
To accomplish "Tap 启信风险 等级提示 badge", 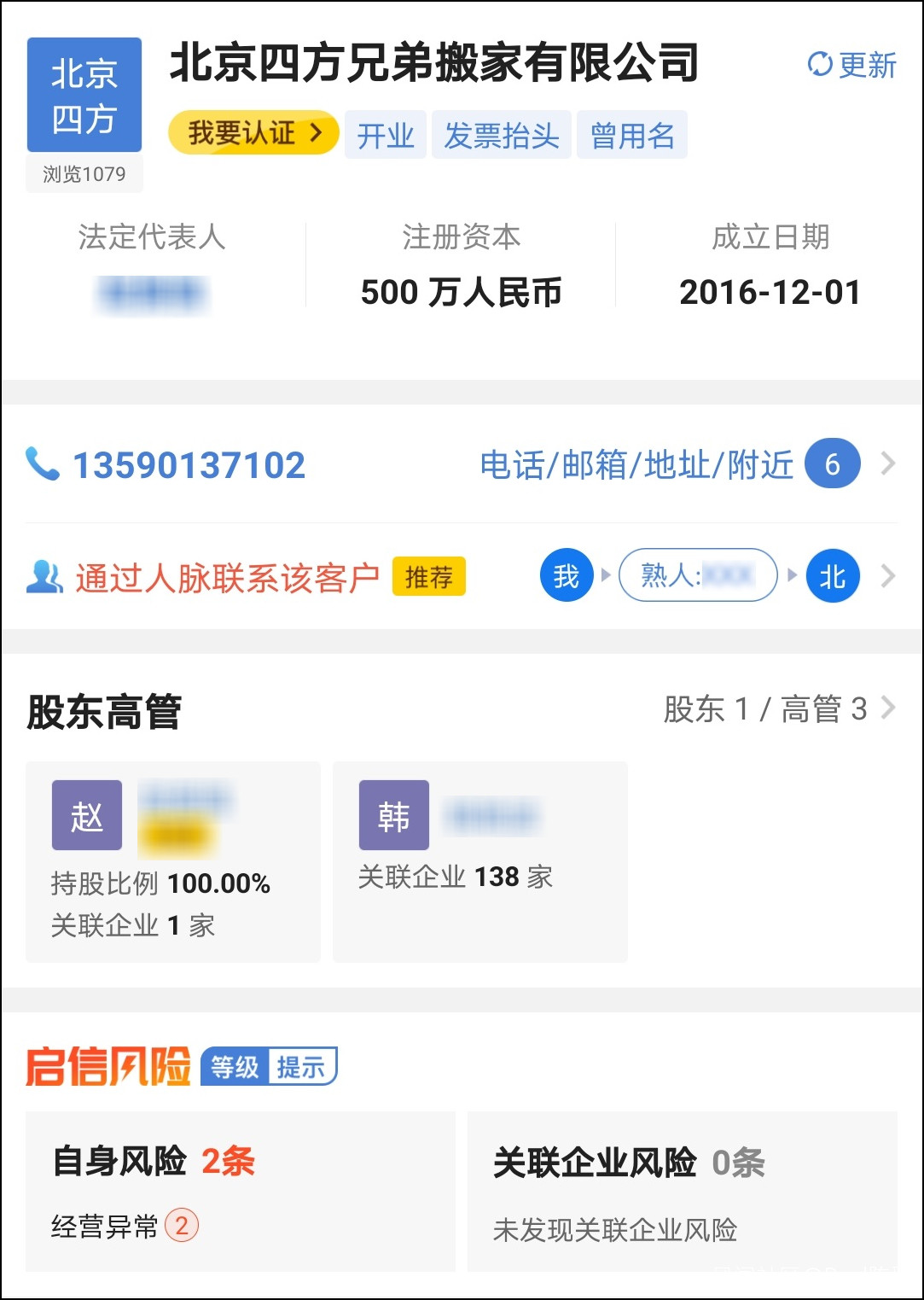I will [x=269, y=1066].
